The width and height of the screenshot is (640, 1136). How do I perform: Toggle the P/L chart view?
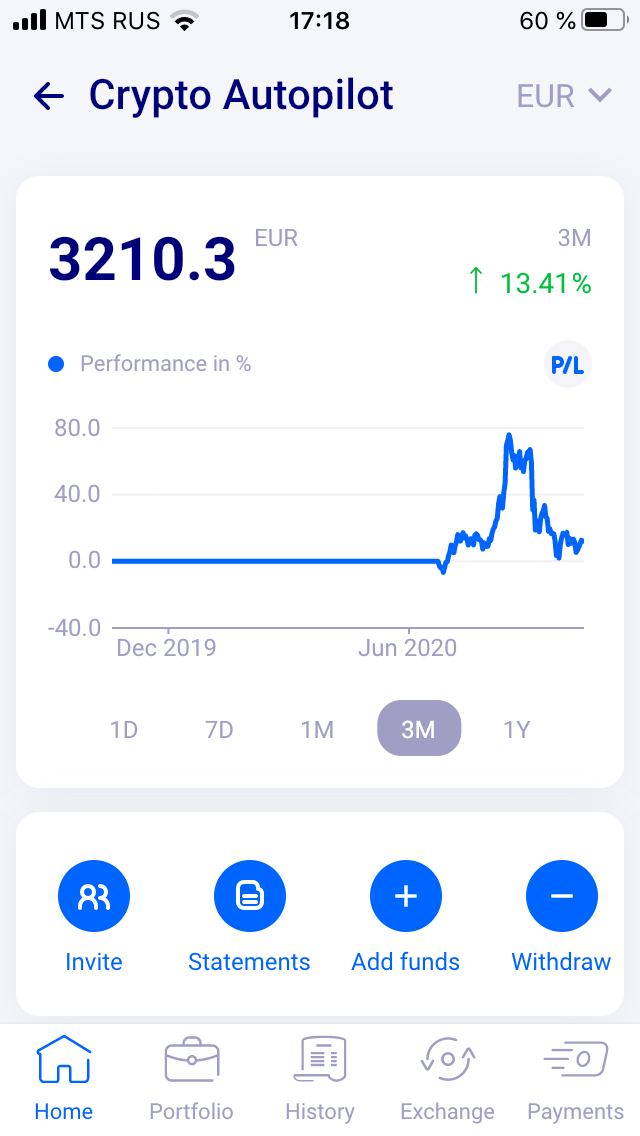568,365
